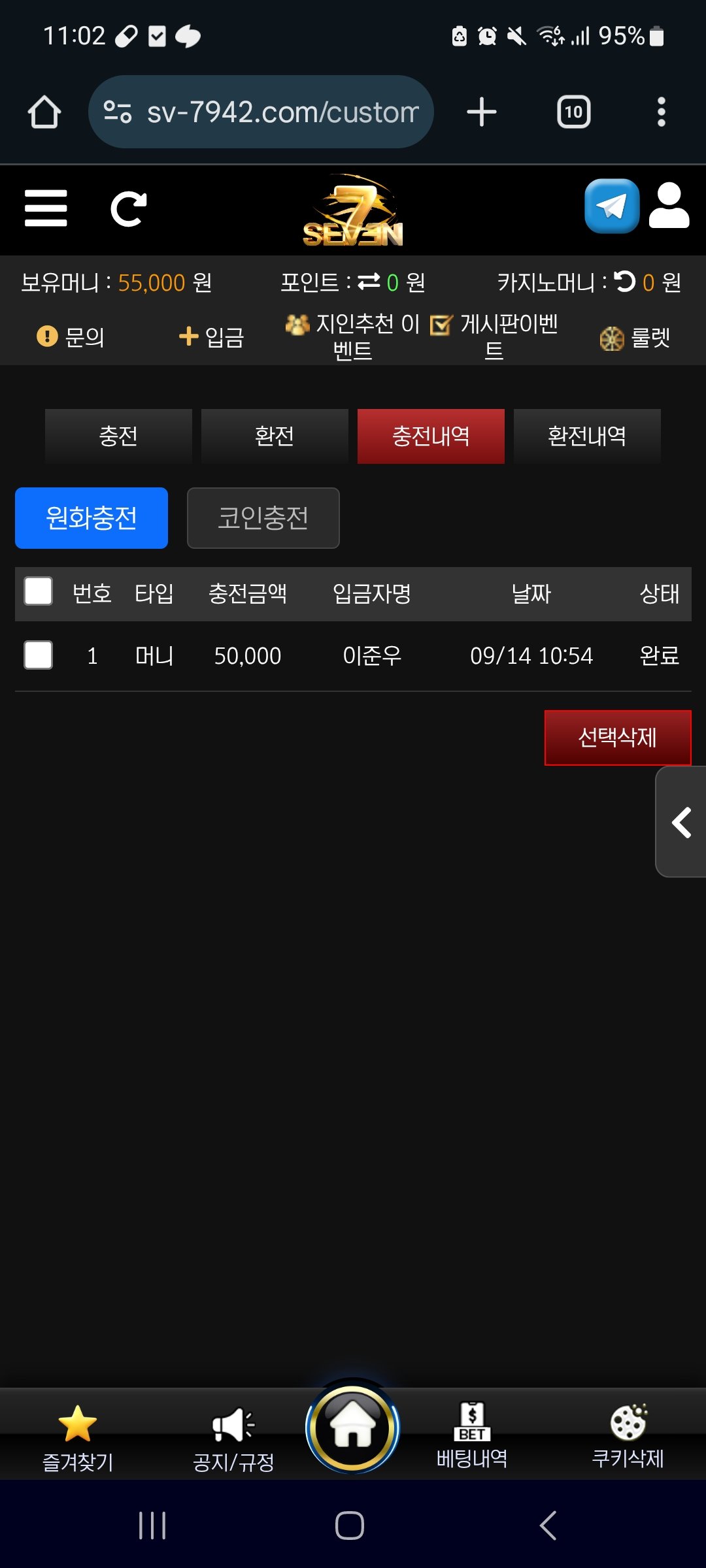706x1568 pixels.
Task: Open the user profile icon
Action: point(669,206)
